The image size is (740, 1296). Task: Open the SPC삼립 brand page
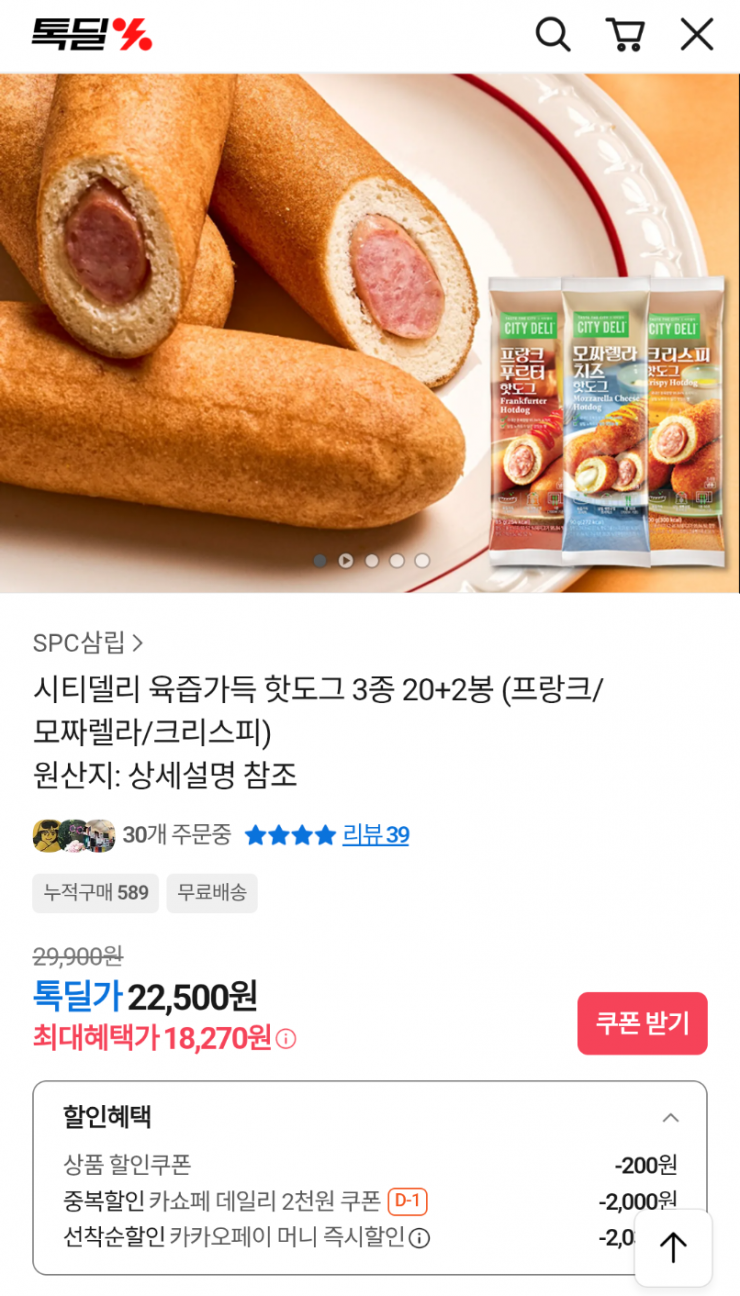pos(88,643)
